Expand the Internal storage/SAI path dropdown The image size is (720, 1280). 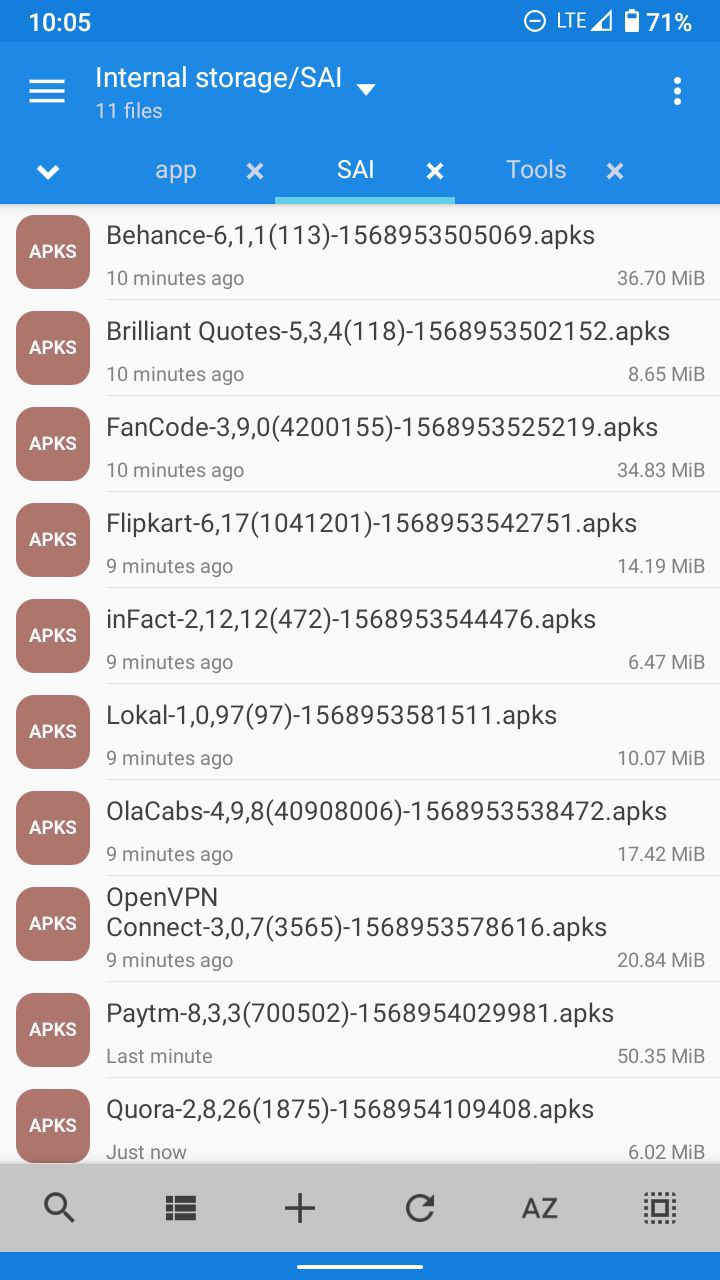(366, 89)
